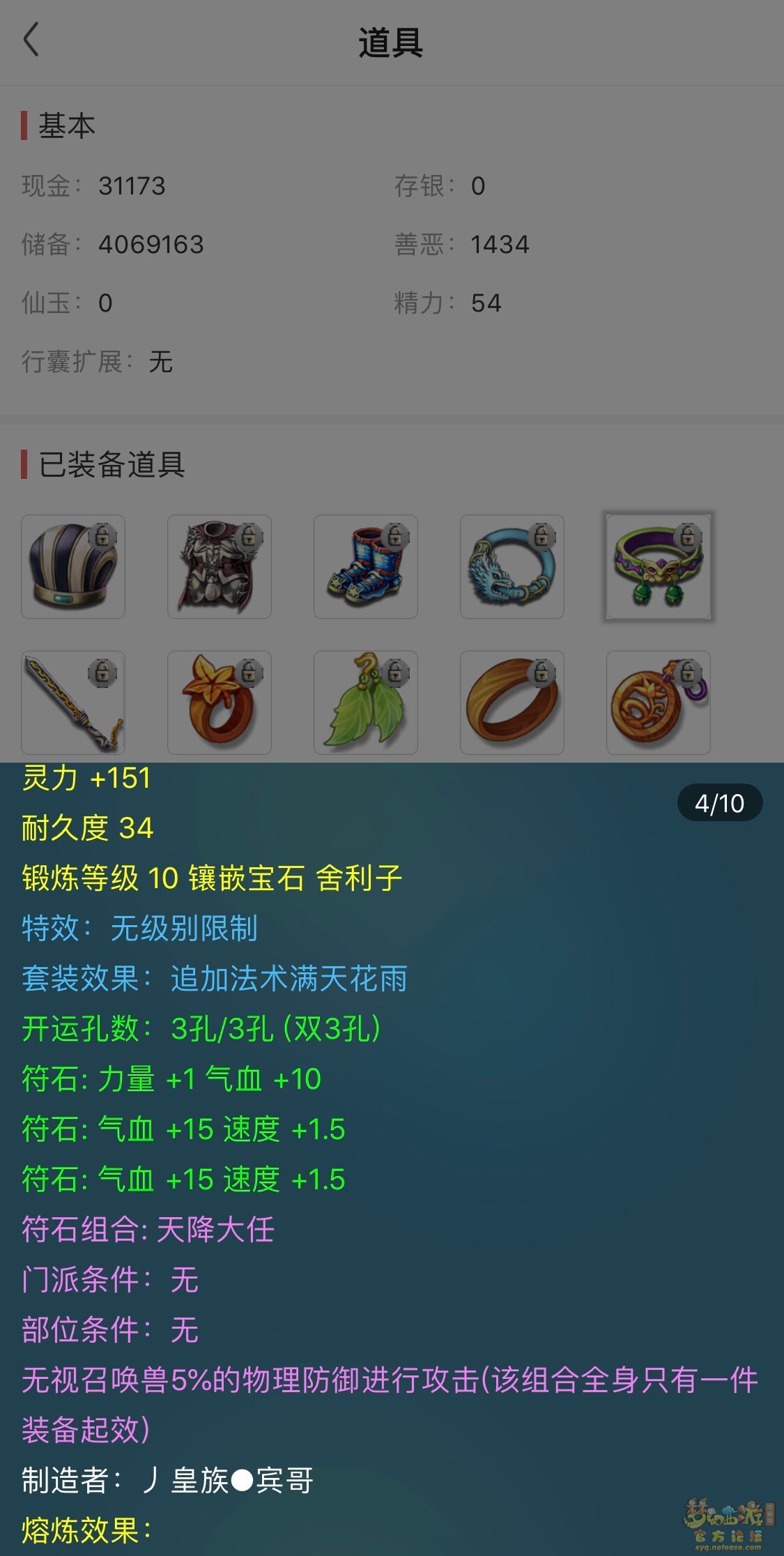The height and width of the screenshot is (1556, 784).
Task: Select the striped helmet equipment item
Action: 73,567
